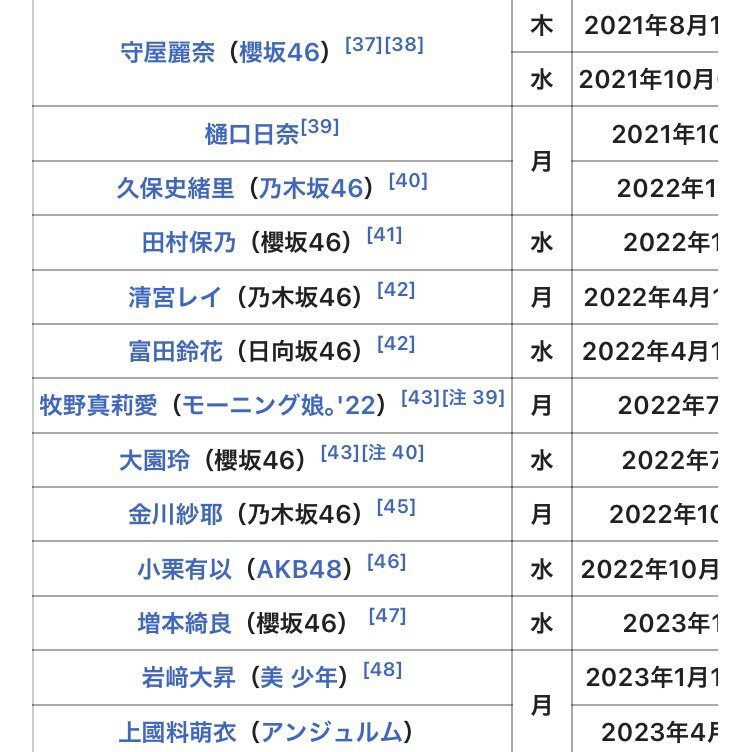
Task: Open the 美 少年 group link
Action: coord(299,677)
